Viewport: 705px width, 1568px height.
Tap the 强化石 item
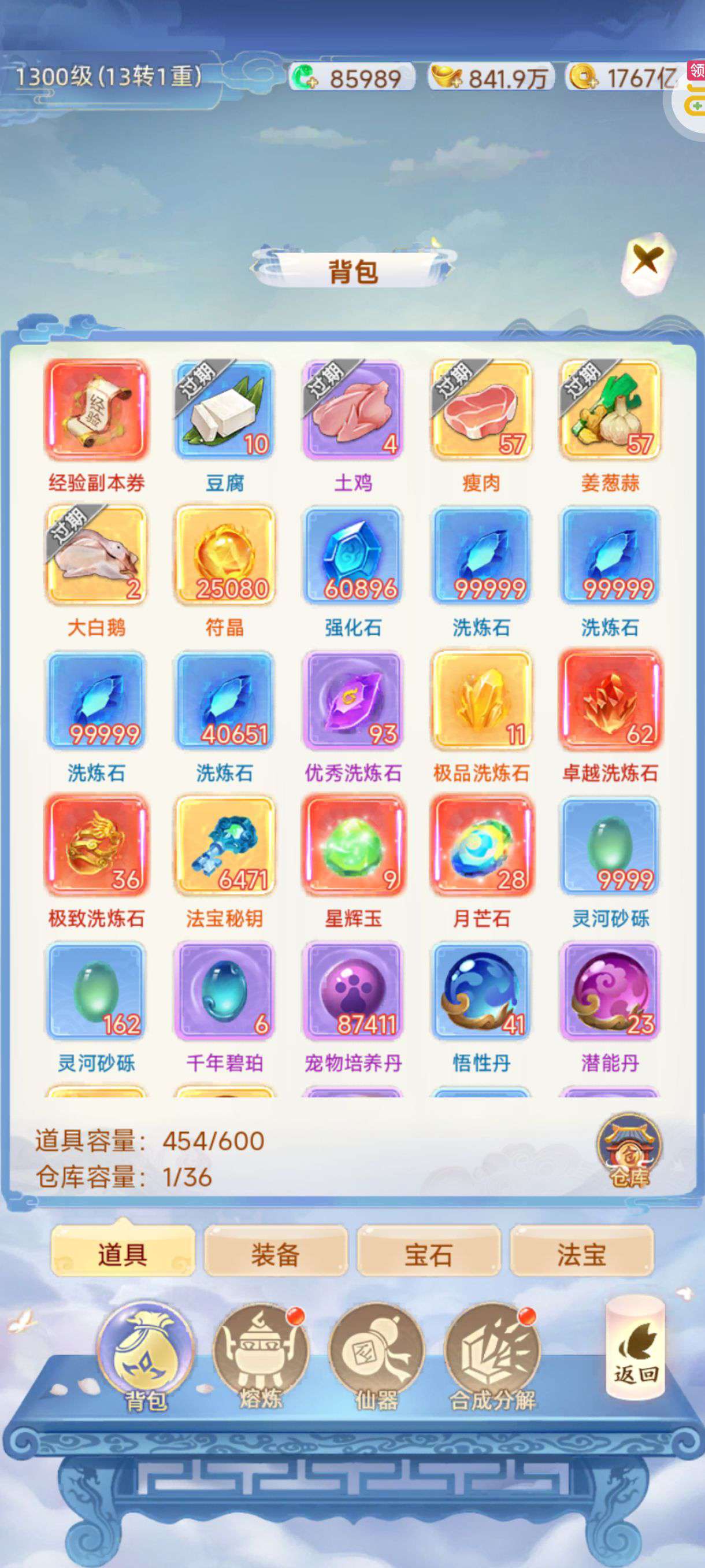click(354, 555)
